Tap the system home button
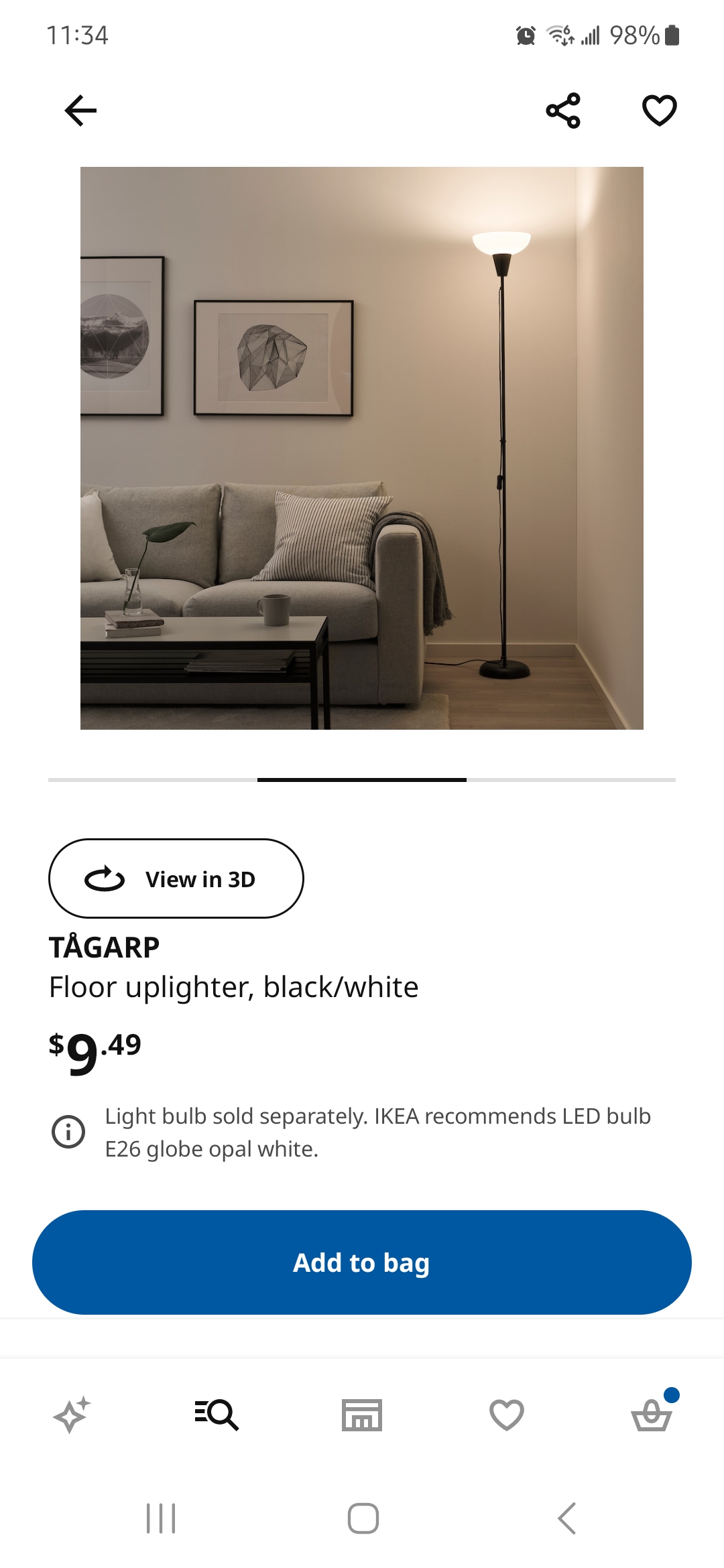 pos(363,1518)
